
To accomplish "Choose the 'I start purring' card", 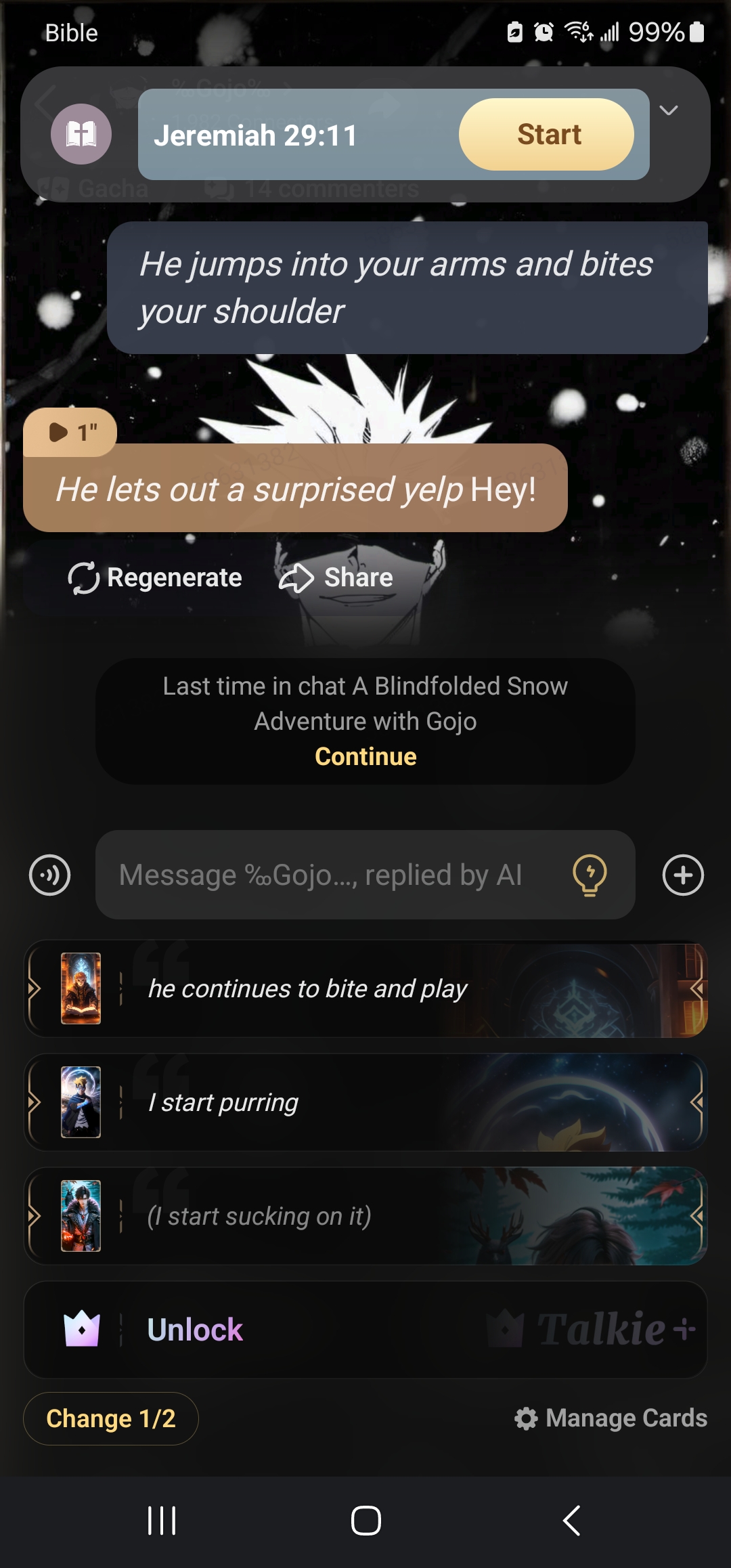I will click(x=365, y=1102).
